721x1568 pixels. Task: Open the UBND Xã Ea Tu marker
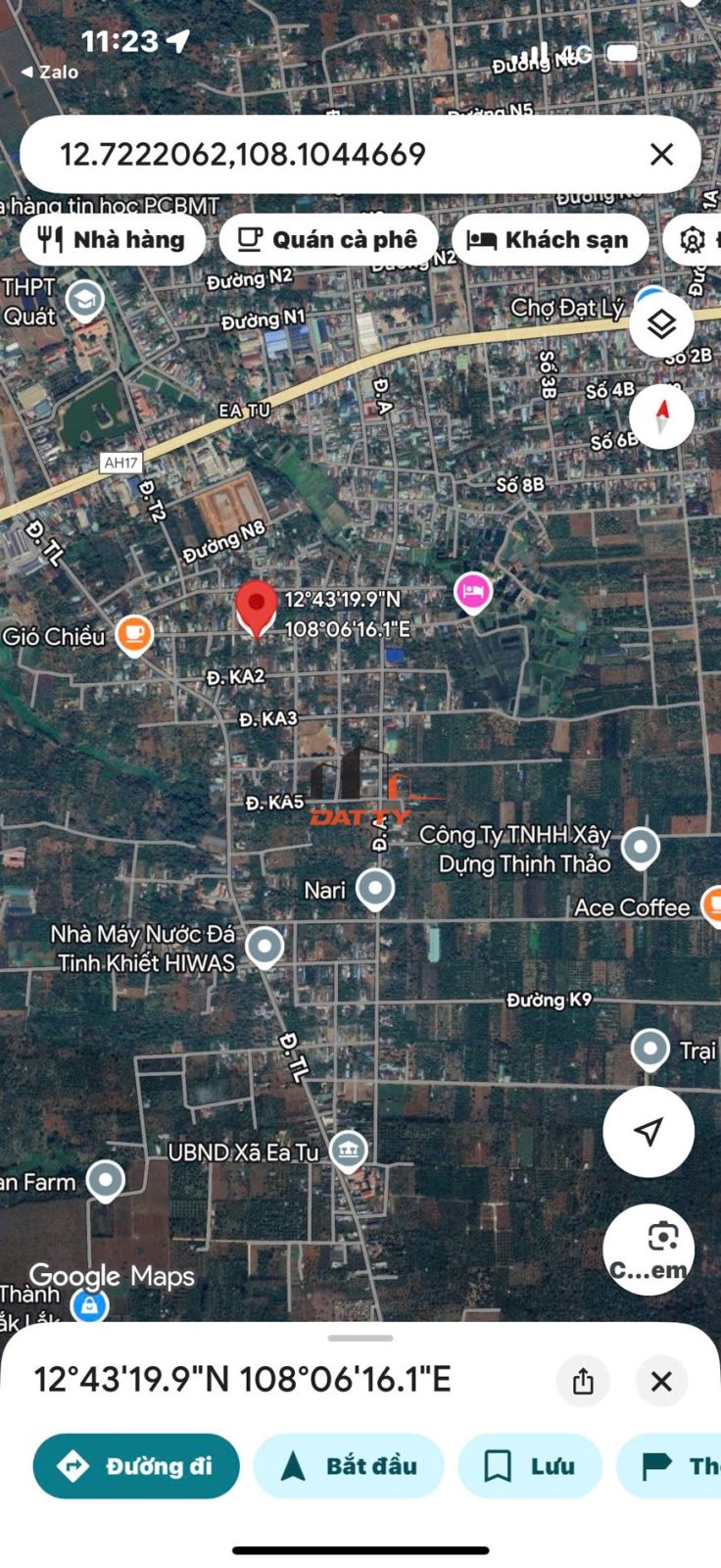point(348,1151)
